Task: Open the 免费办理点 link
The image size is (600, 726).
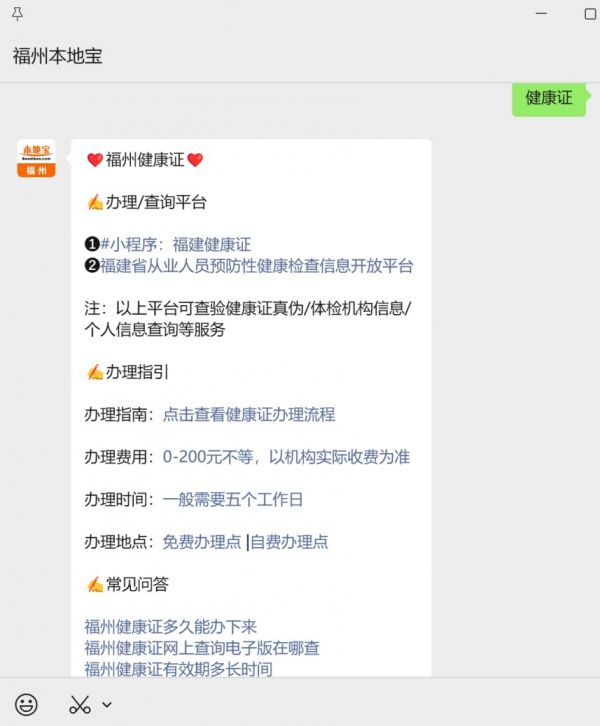Action: tap(202, 542)
